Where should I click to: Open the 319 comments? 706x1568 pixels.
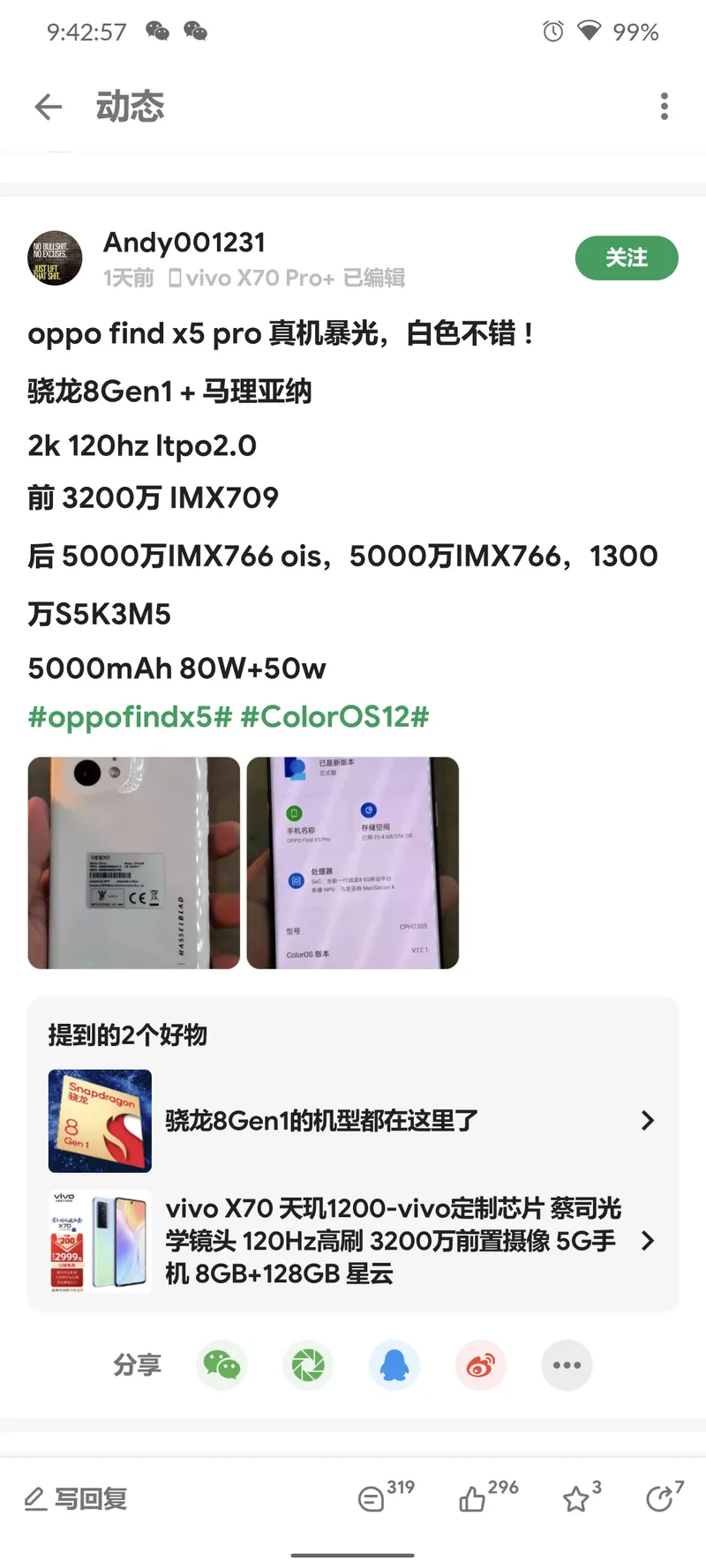tap(373, 1498)
